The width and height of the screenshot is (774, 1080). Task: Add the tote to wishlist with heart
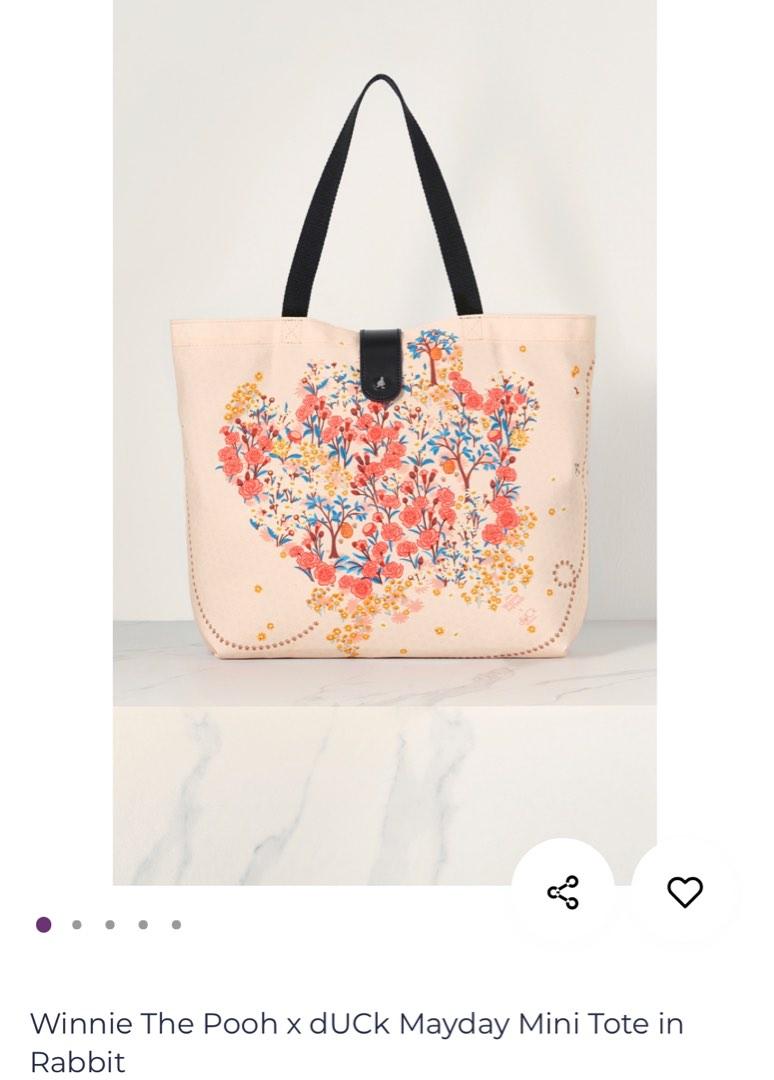(x=685, y=891)
